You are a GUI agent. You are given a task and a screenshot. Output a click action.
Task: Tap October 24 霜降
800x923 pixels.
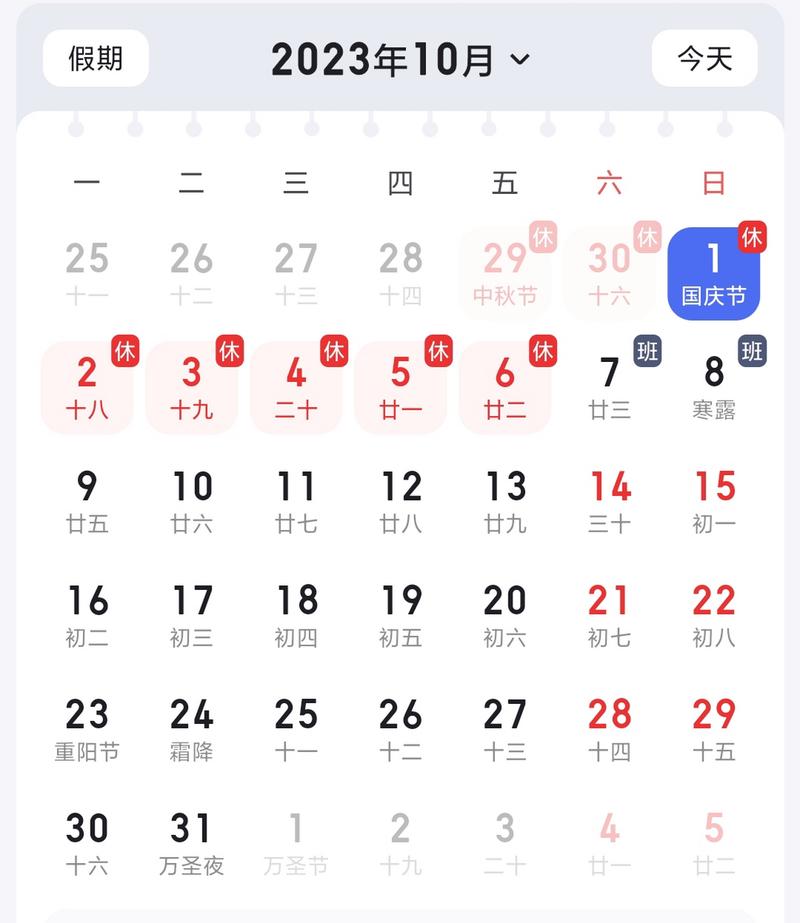pos(191,729)
